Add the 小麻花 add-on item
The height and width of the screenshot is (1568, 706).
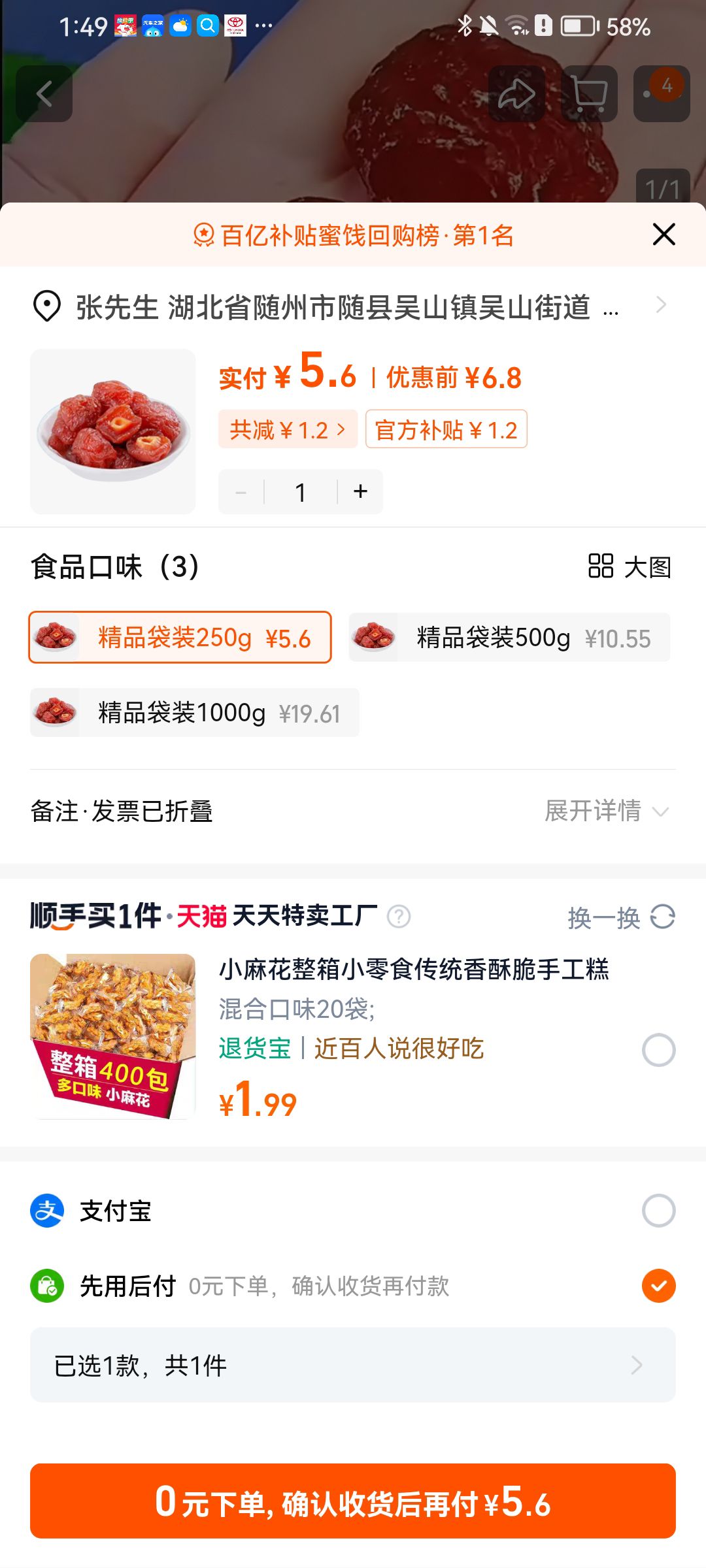pyautogui.click(x=658, y=1050)
